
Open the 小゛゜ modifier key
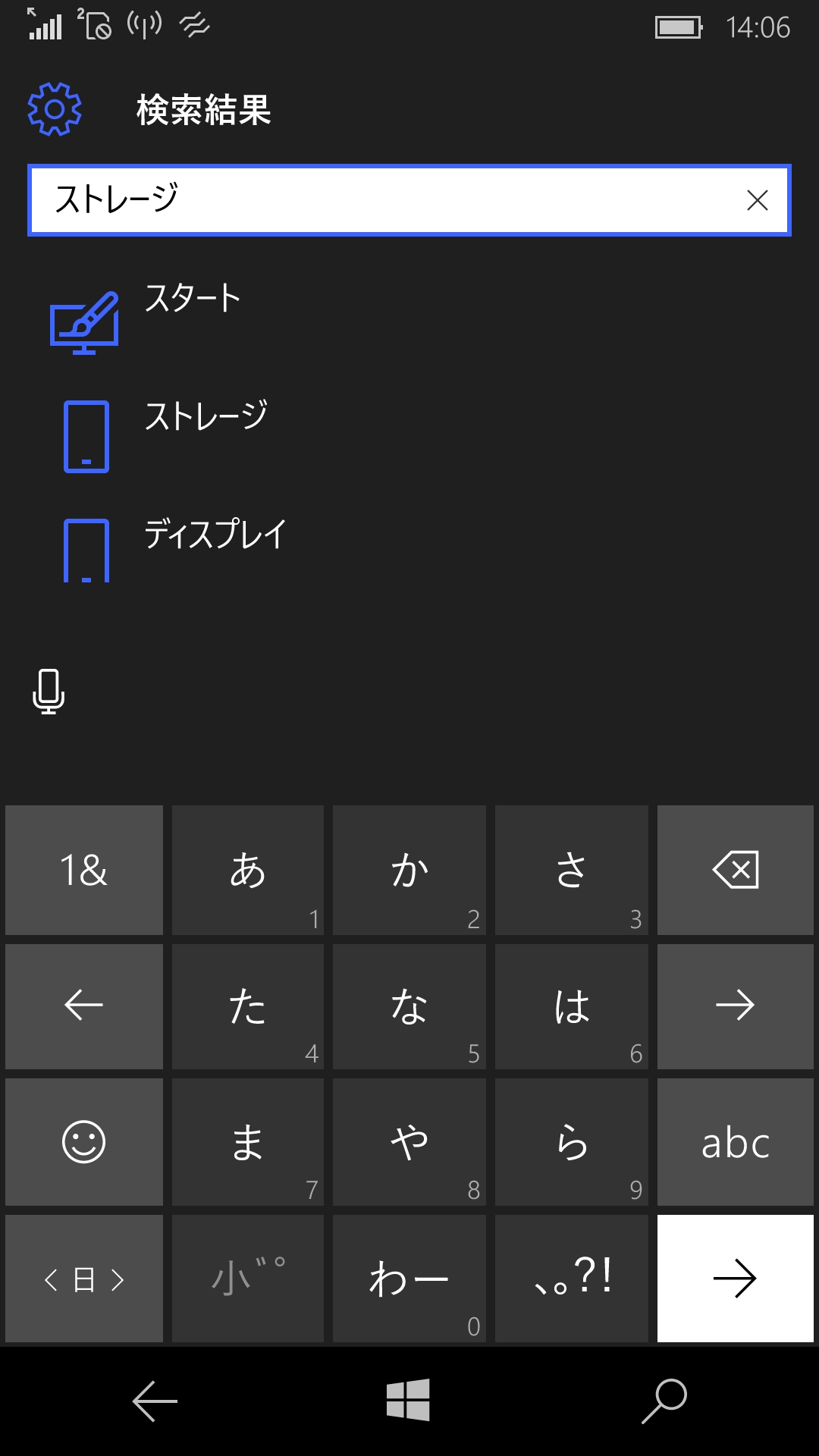coord(246,1278)
